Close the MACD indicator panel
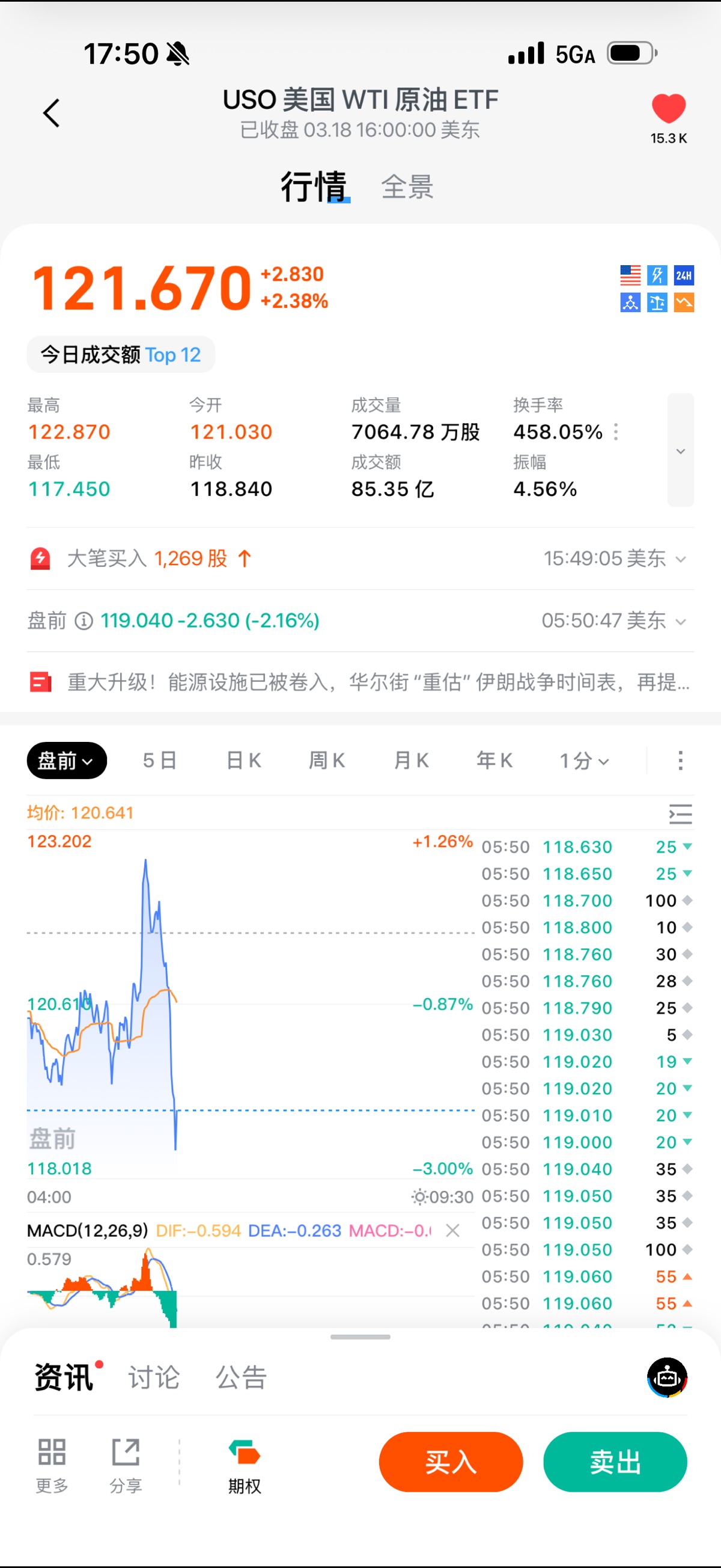 pyautogui.click(x=452, y=1231)
